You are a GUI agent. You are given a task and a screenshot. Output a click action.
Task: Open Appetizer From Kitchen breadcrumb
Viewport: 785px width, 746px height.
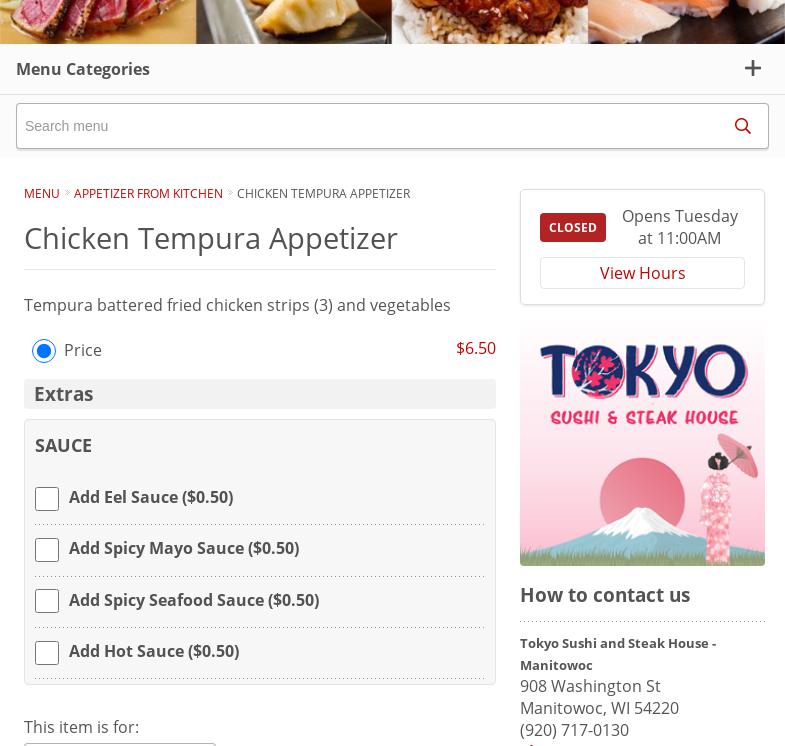click(x=148, y=194)
